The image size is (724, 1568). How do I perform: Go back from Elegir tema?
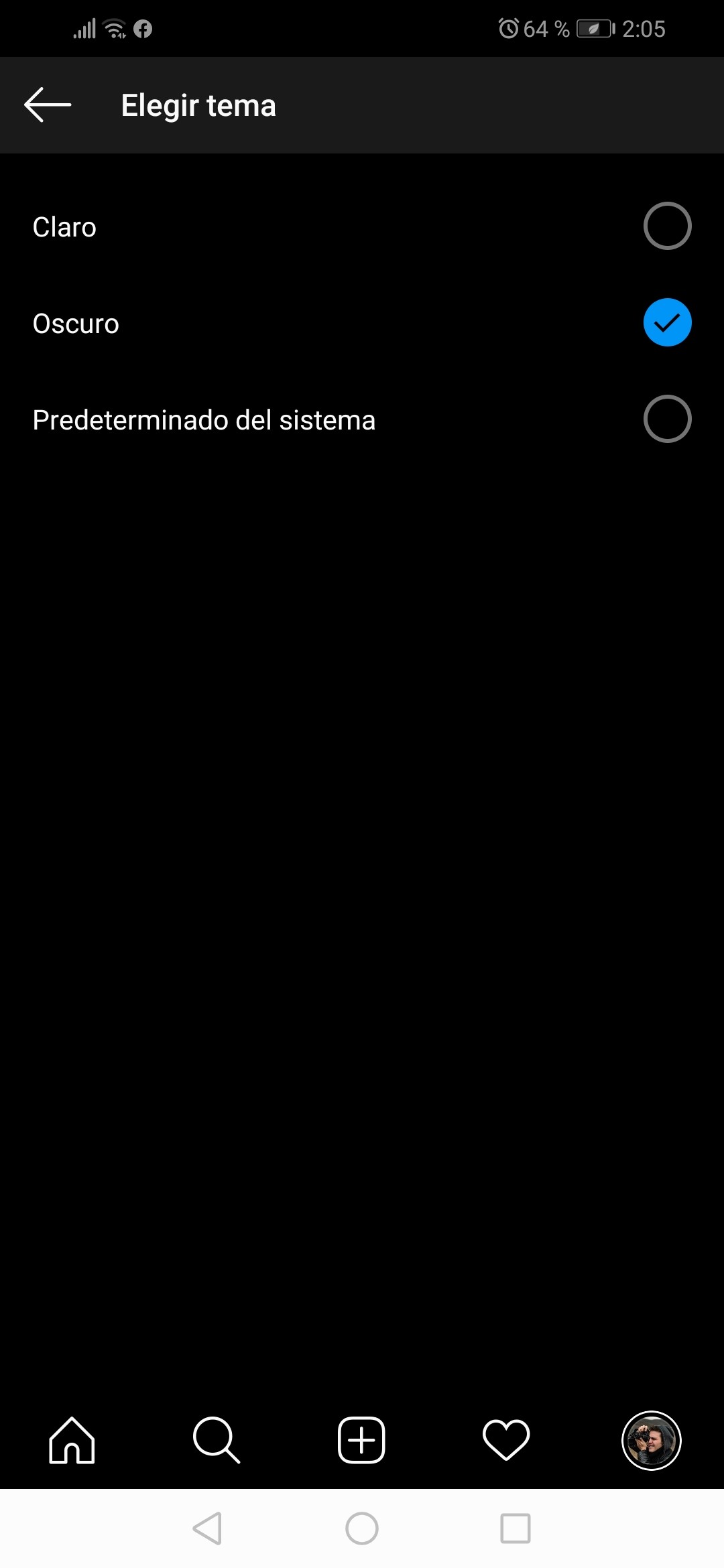pyautogui.click(x=48, y=105)
